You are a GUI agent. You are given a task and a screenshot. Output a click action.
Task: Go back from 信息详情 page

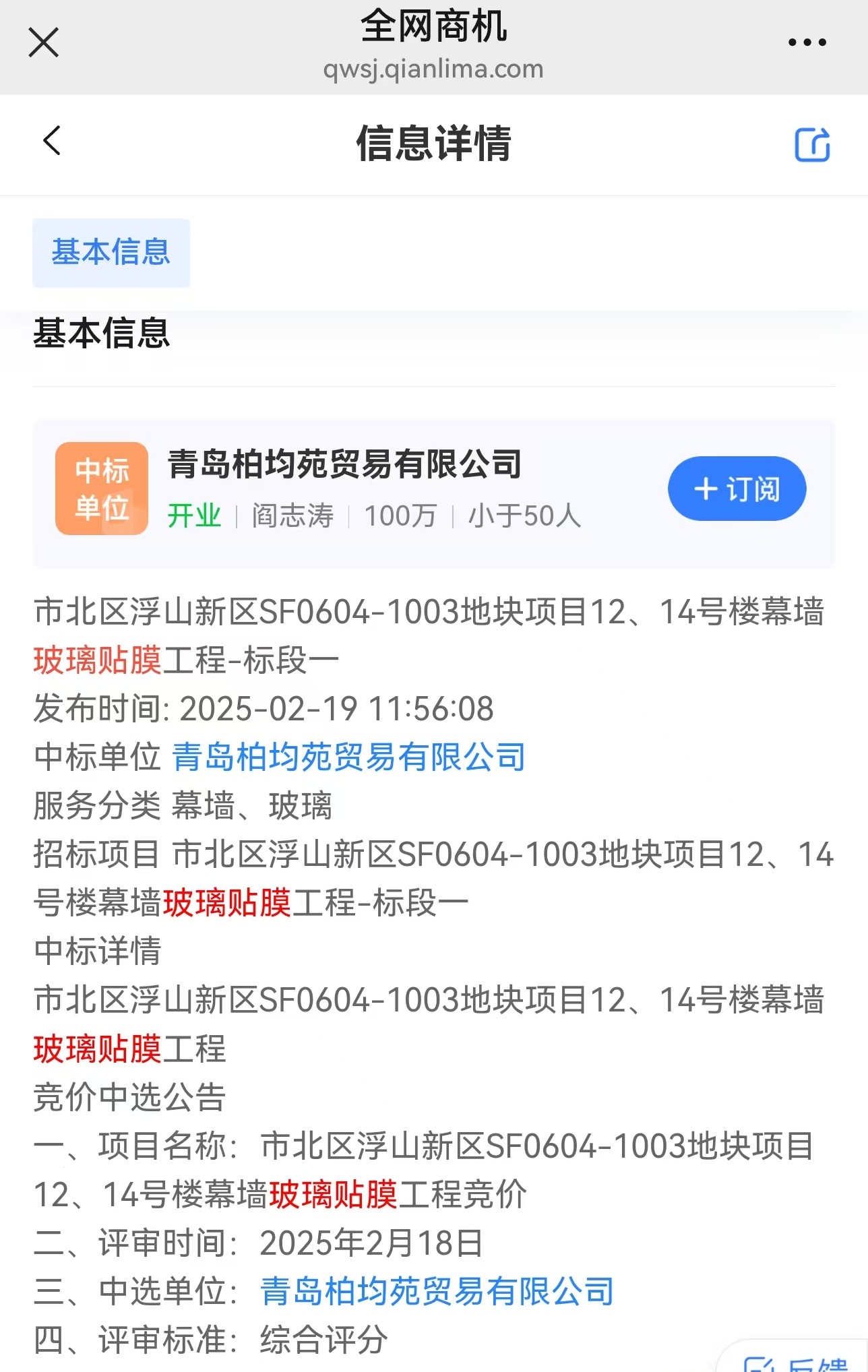click(52, 141)
